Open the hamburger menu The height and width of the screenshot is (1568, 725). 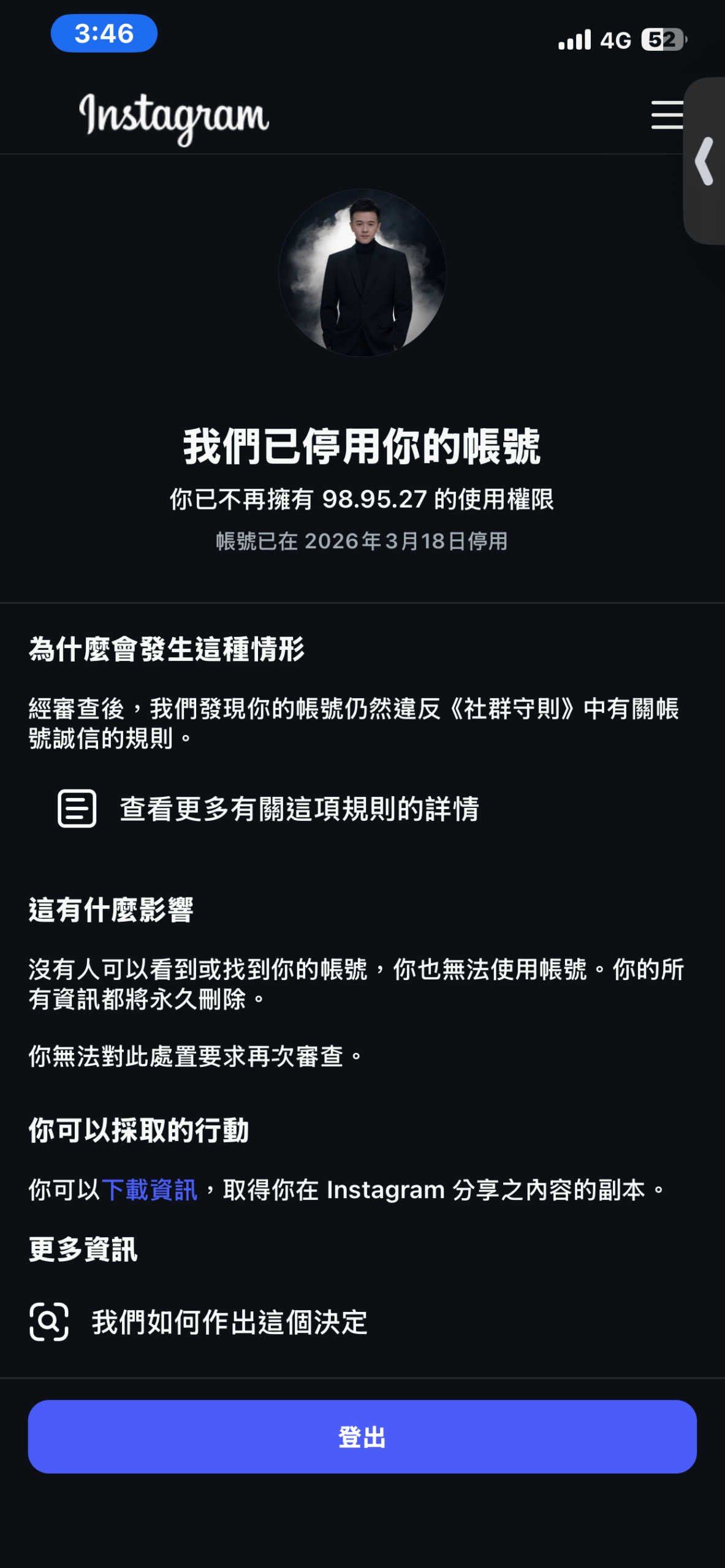pyautogui.click(x=667, y=115)
